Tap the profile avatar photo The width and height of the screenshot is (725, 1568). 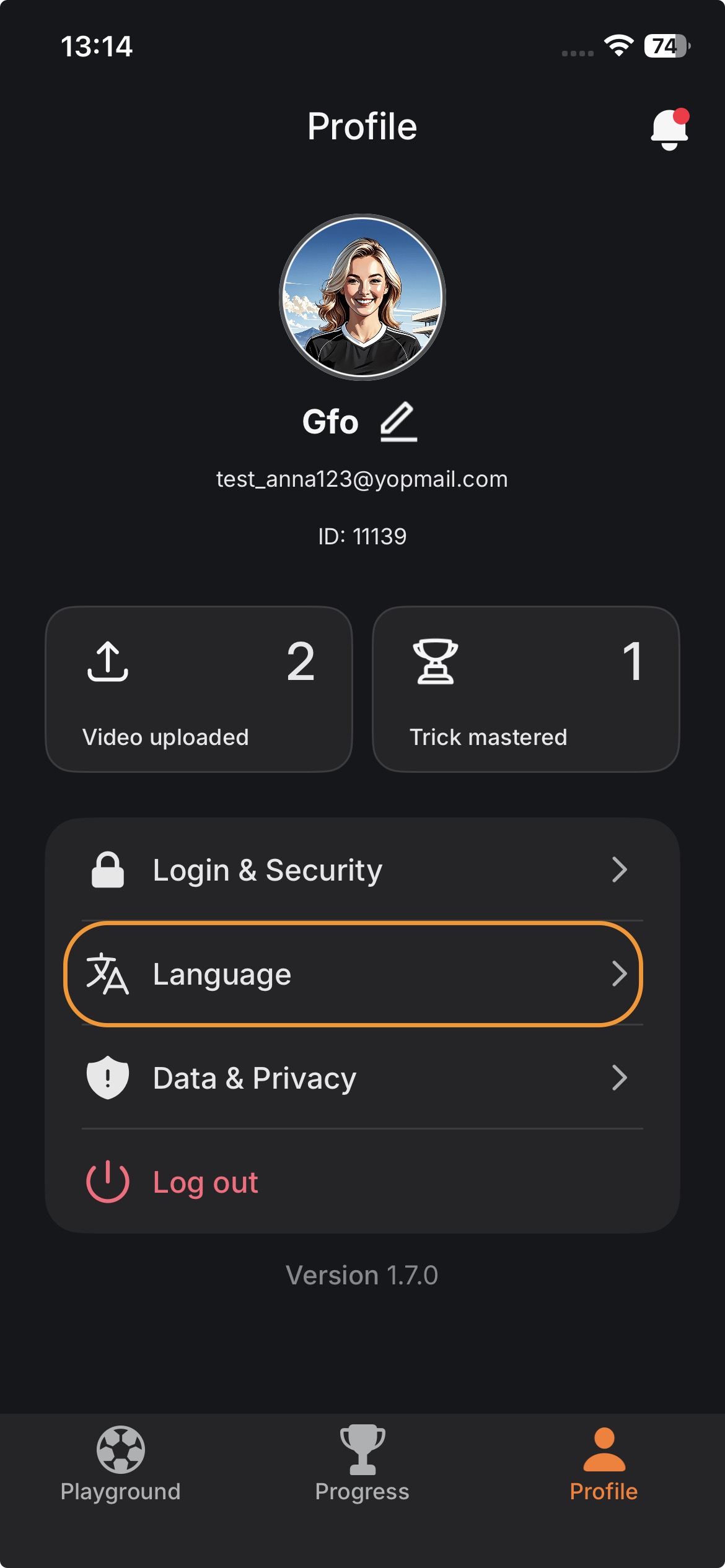(362, 297)
